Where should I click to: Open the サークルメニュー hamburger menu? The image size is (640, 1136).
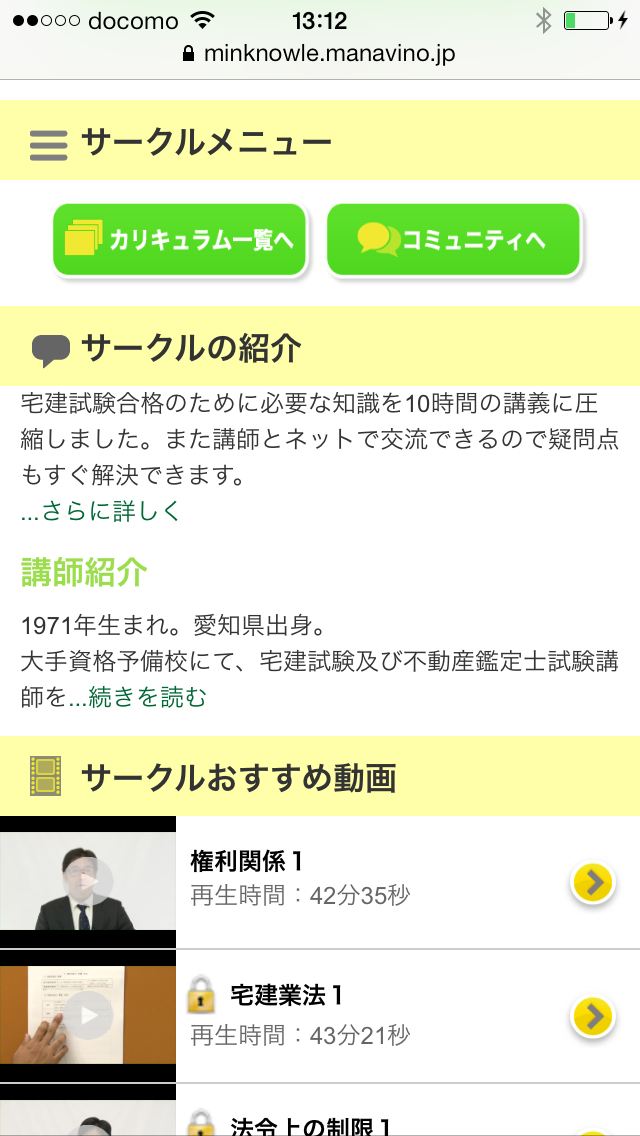(x=48, y=144)
